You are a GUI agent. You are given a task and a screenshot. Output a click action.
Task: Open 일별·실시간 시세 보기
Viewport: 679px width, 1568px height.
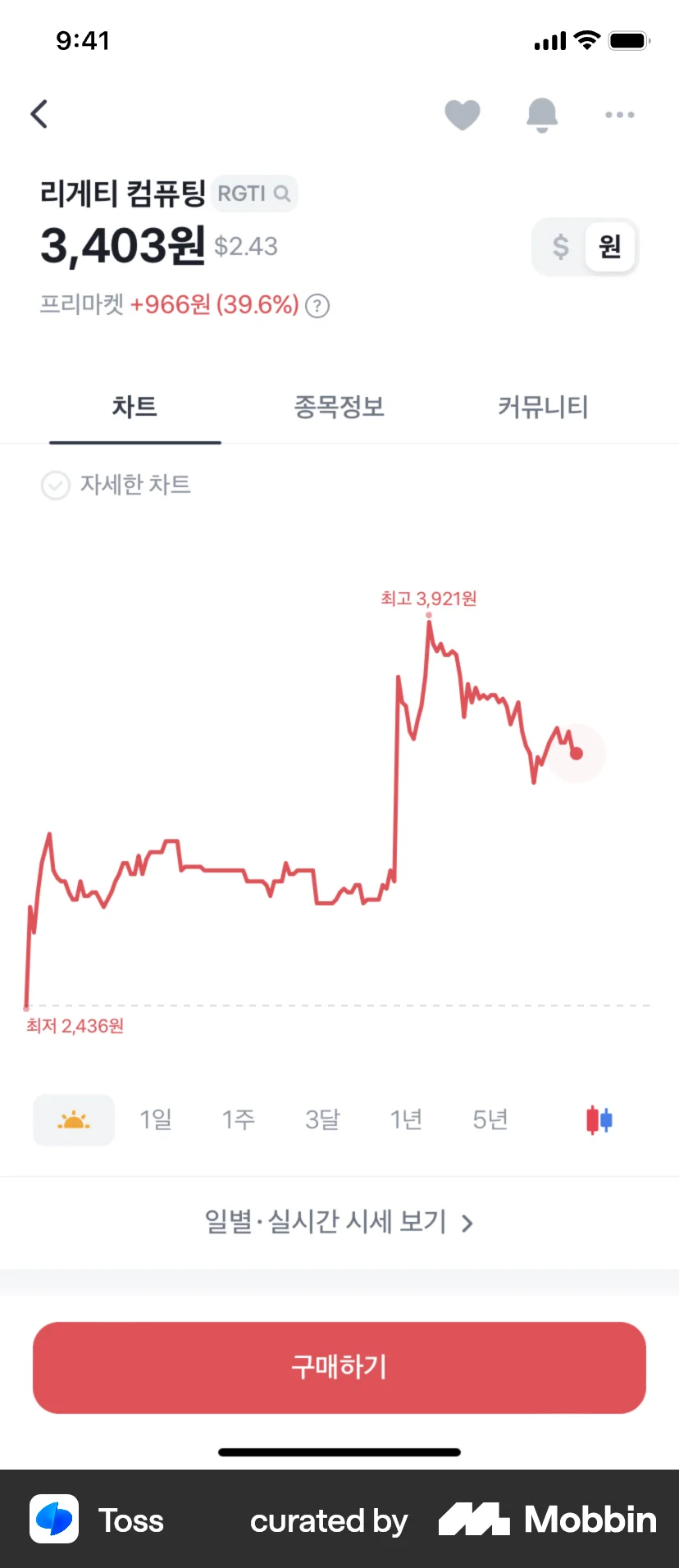coord(339,1223)
